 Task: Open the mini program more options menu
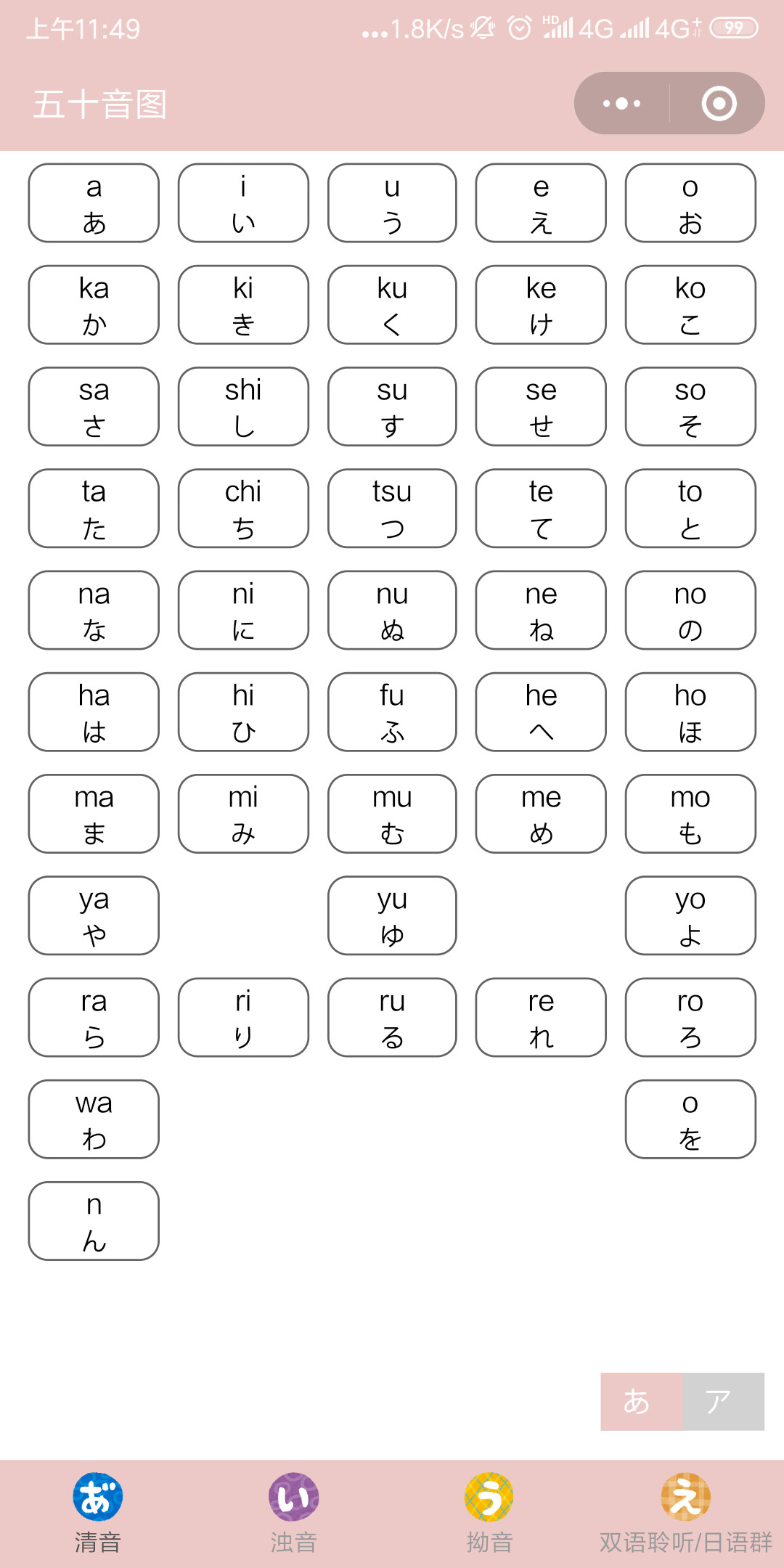pyautogui.click(x=622, y=104)
